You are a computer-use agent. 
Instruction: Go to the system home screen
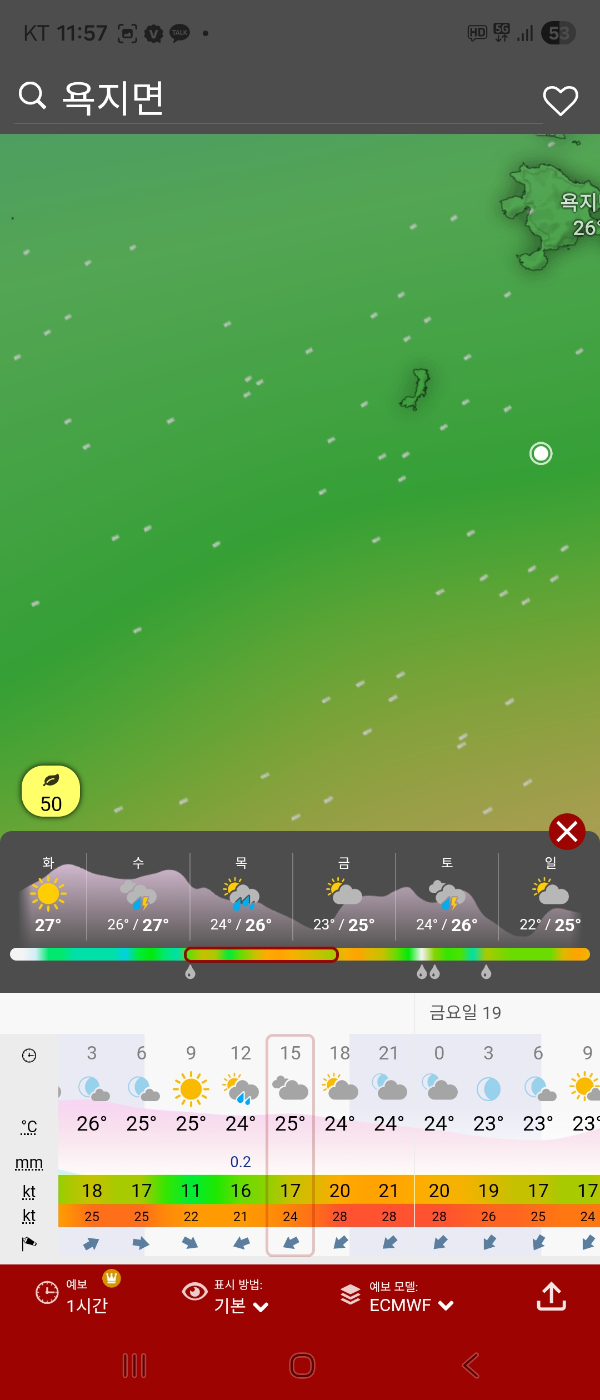coord(302,1365)
